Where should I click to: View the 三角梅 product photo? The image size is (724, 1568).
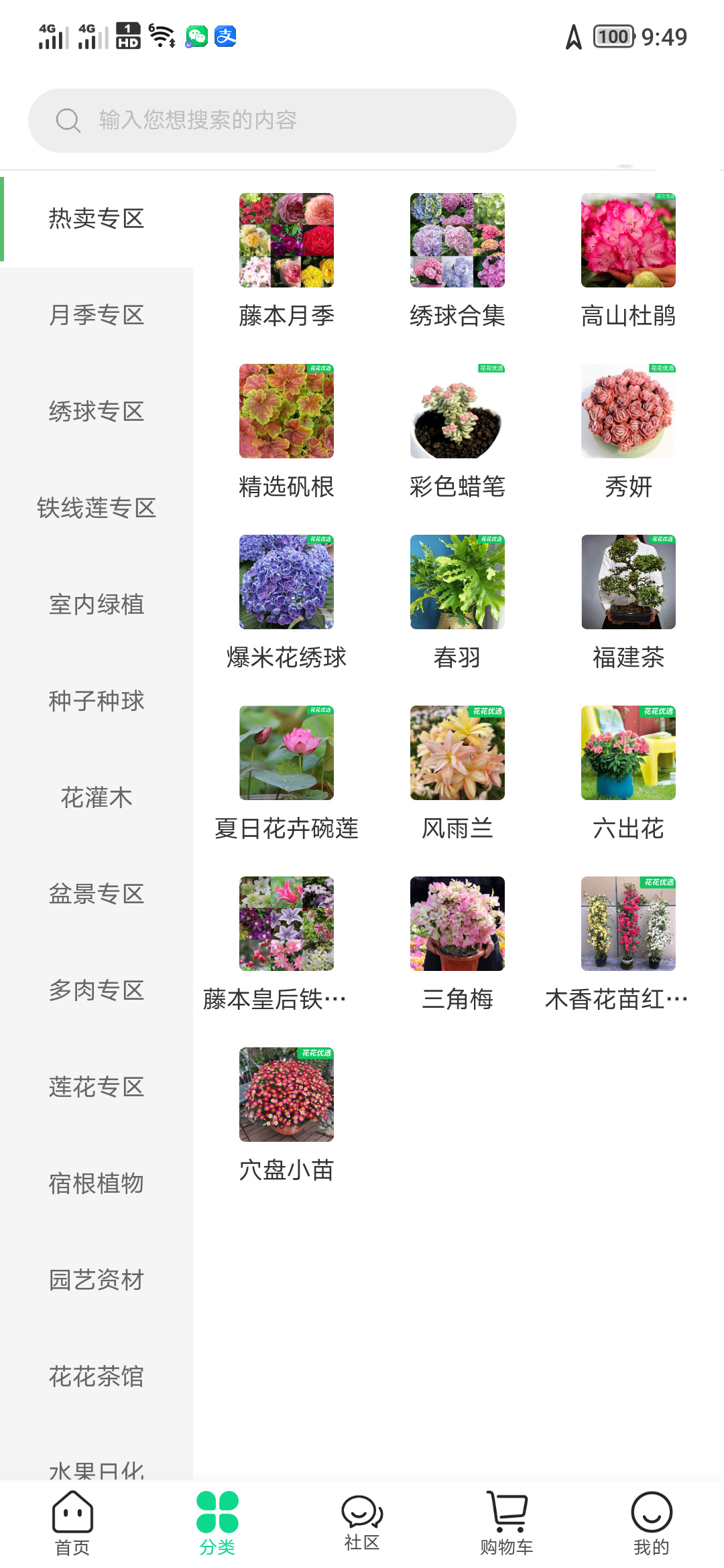click(457, 923)
